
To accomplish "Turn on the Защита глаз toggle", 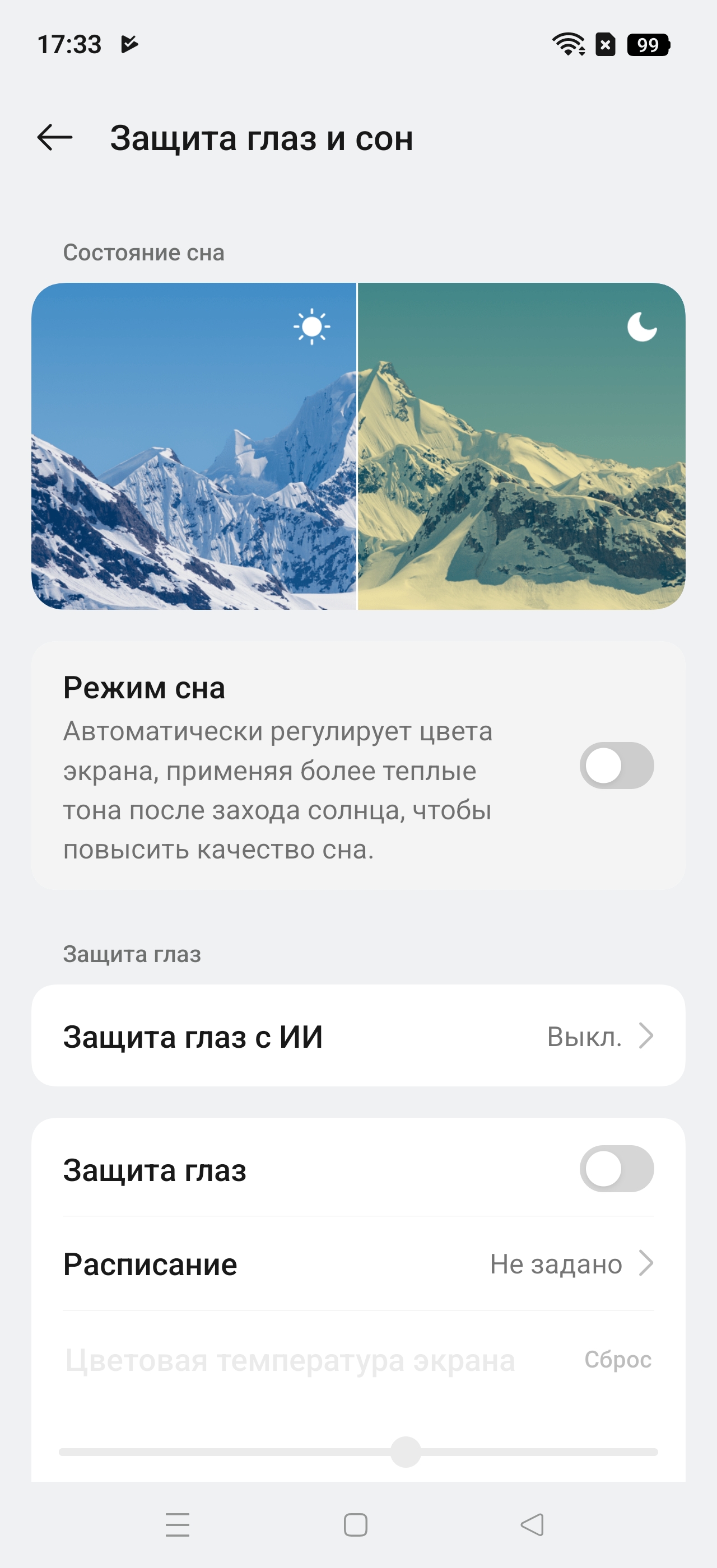I will point(616,1169).
